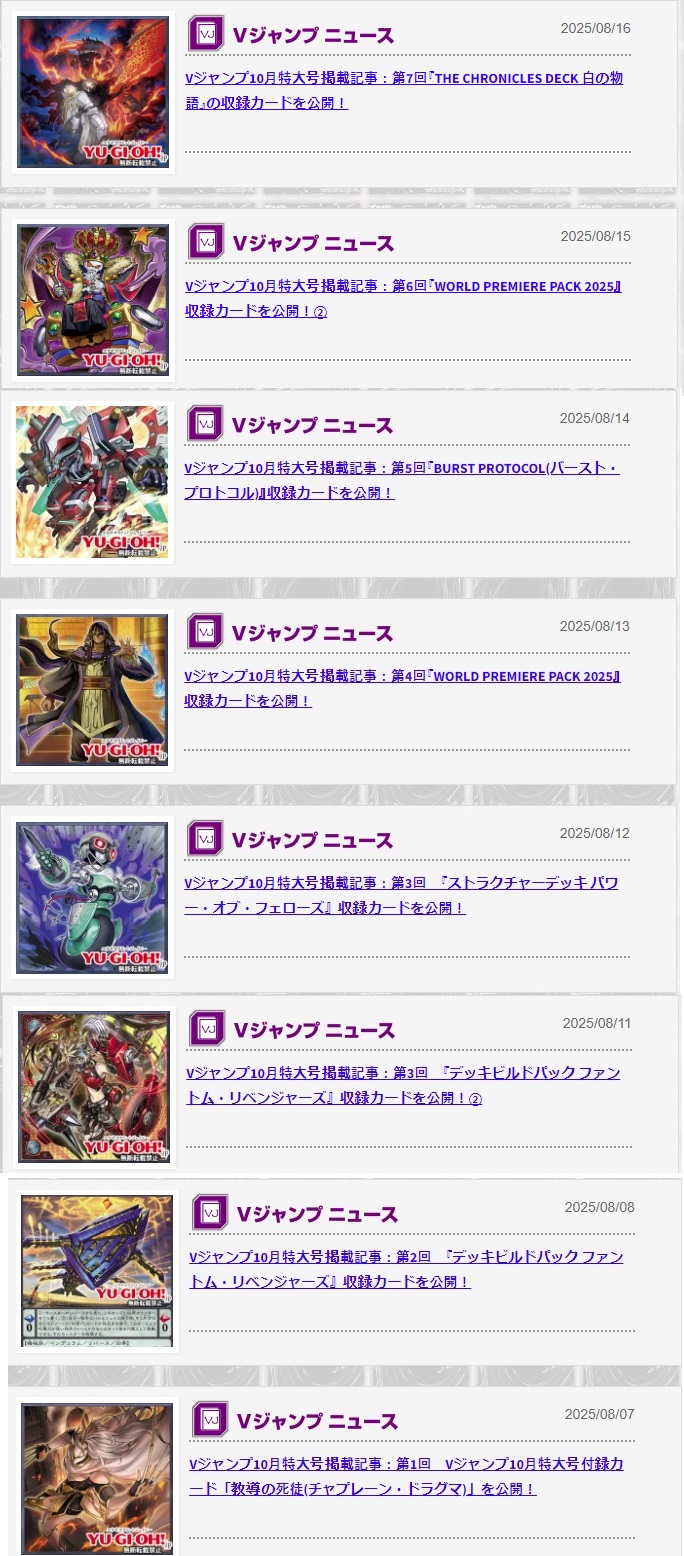Image resolution: width=684 pixels, height=1556 pixels.
Task: Tap the card thumbnail dated 2025/08/11
Action: click(x=94, y=1087)
